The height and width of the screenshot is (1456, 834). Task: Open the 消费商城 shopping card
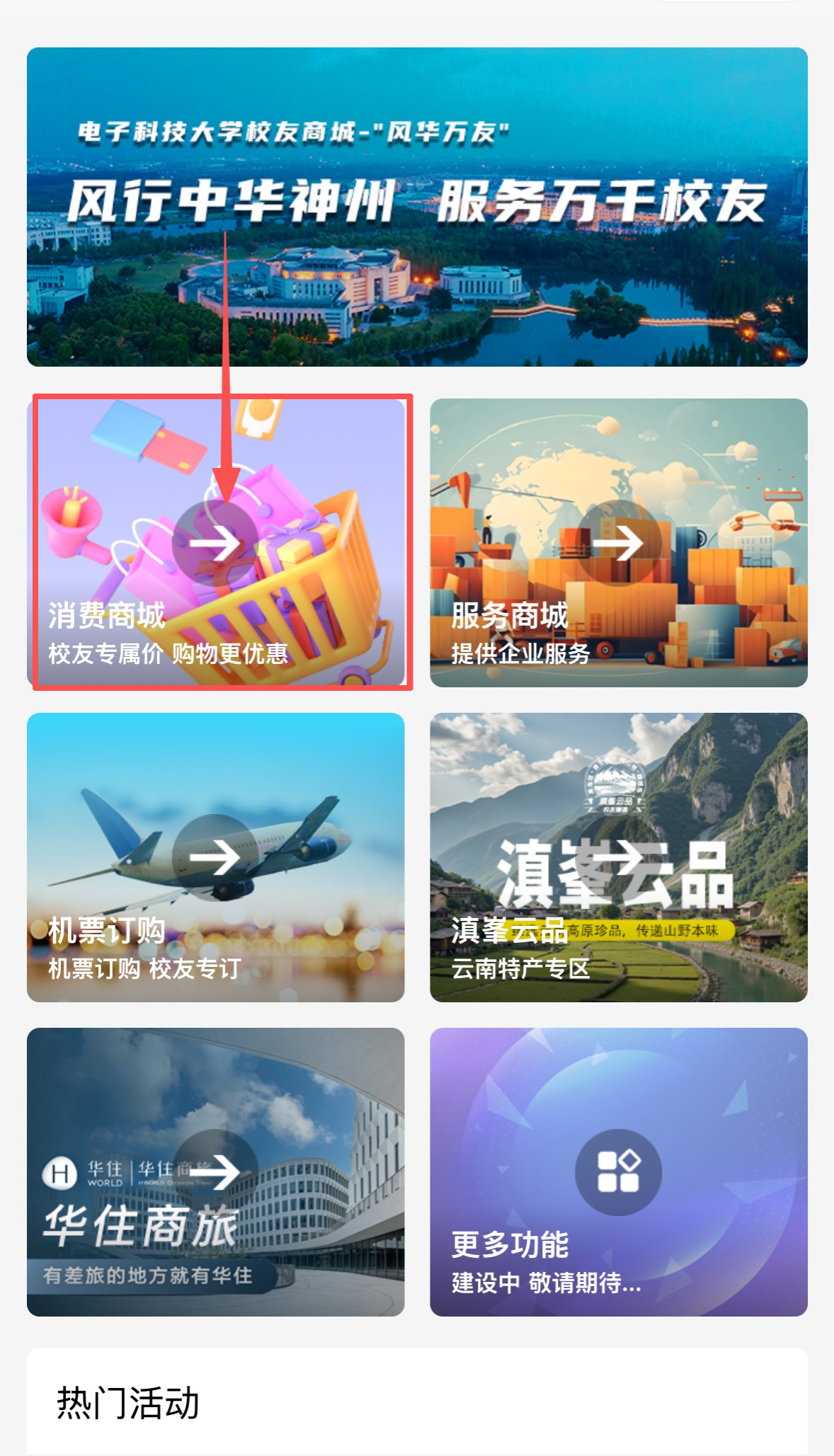click(216, 543)
